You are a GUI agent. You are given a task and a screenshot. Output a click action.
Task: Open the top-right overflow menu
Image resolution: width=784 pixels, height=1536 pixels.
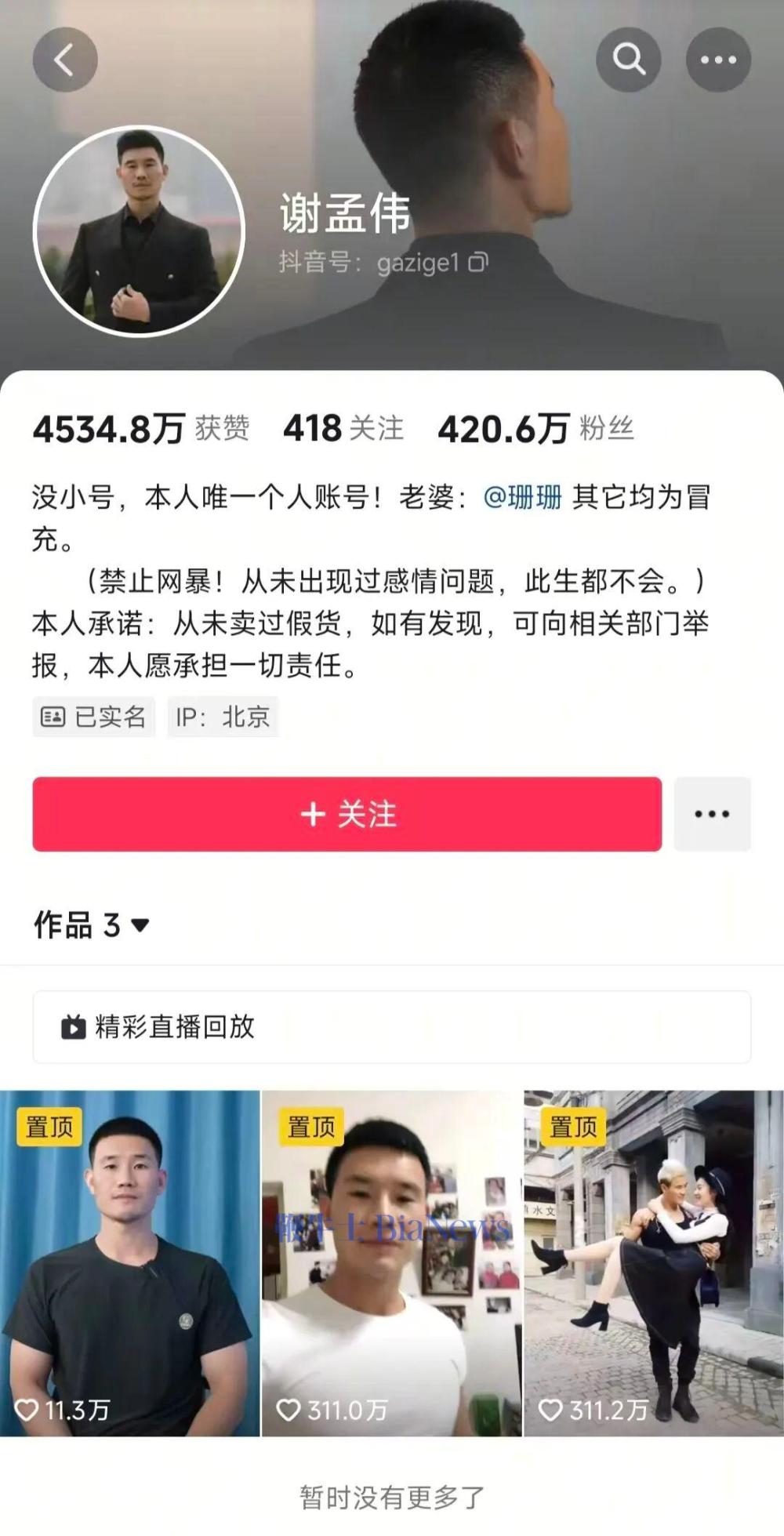pos(718,60)
